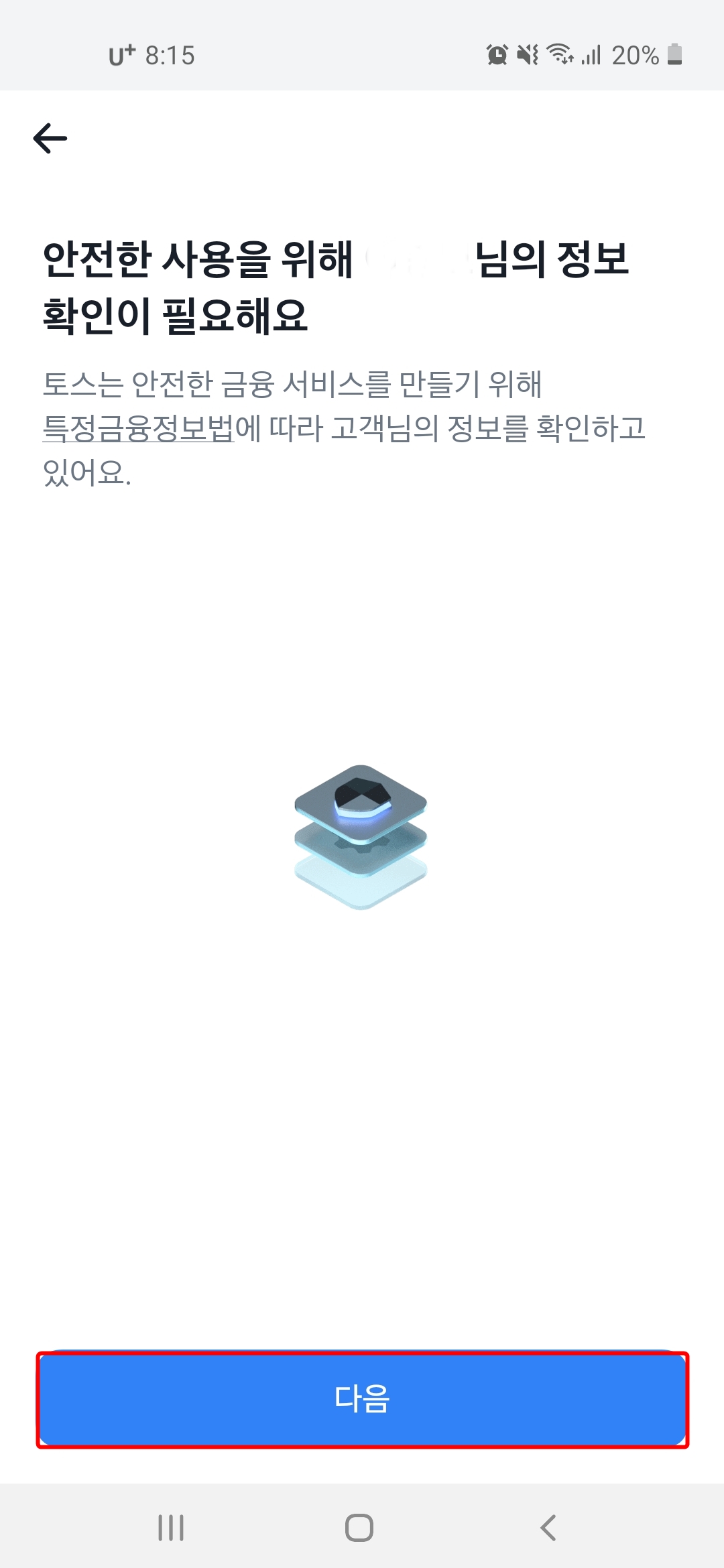This screenshot has width=724, height=1568.
Task: Expand the status bar by tapping the clock
Action: [x=171, y=56]
